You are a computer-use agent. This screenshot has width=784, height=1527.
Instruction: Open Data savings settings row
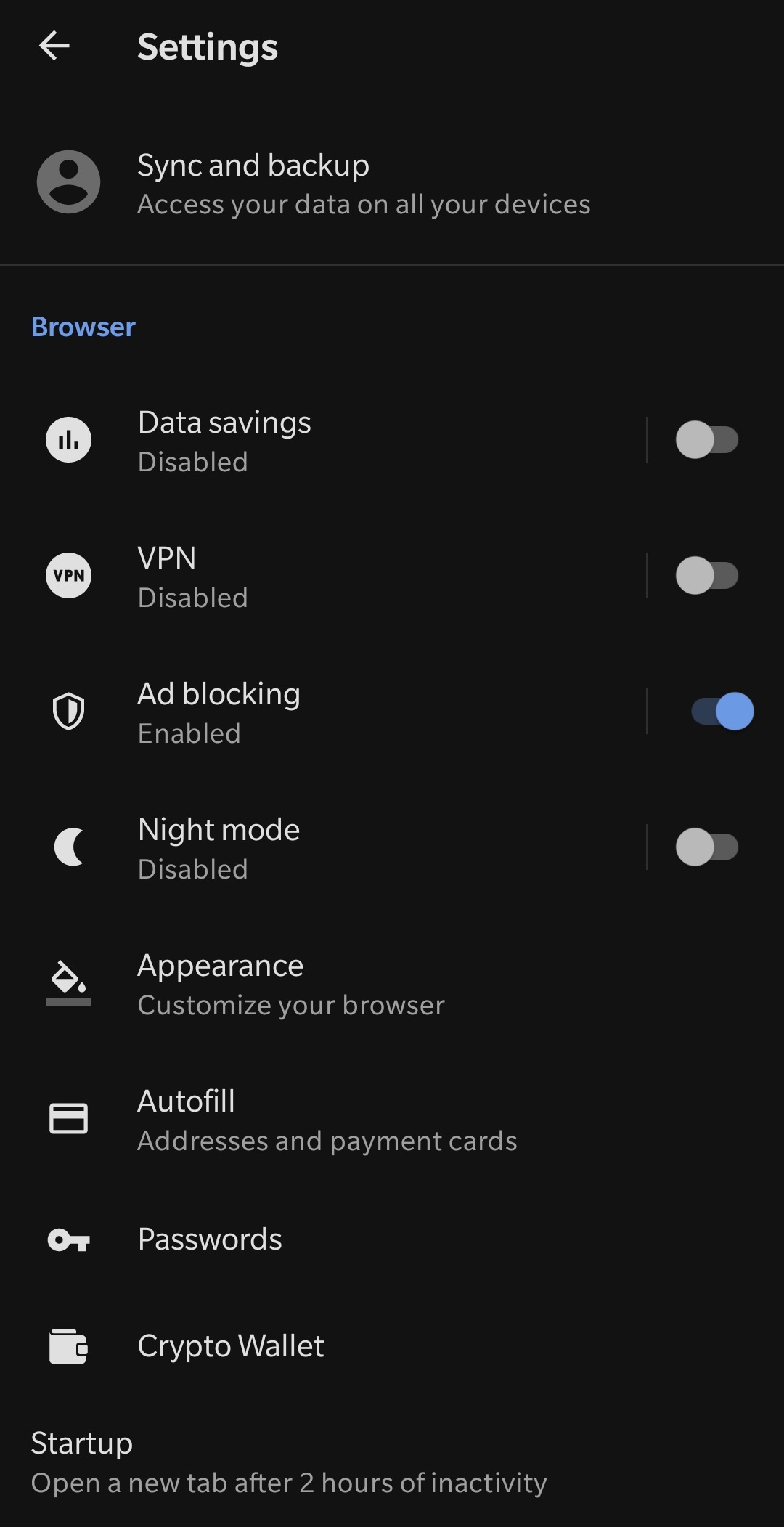[323, 440]
